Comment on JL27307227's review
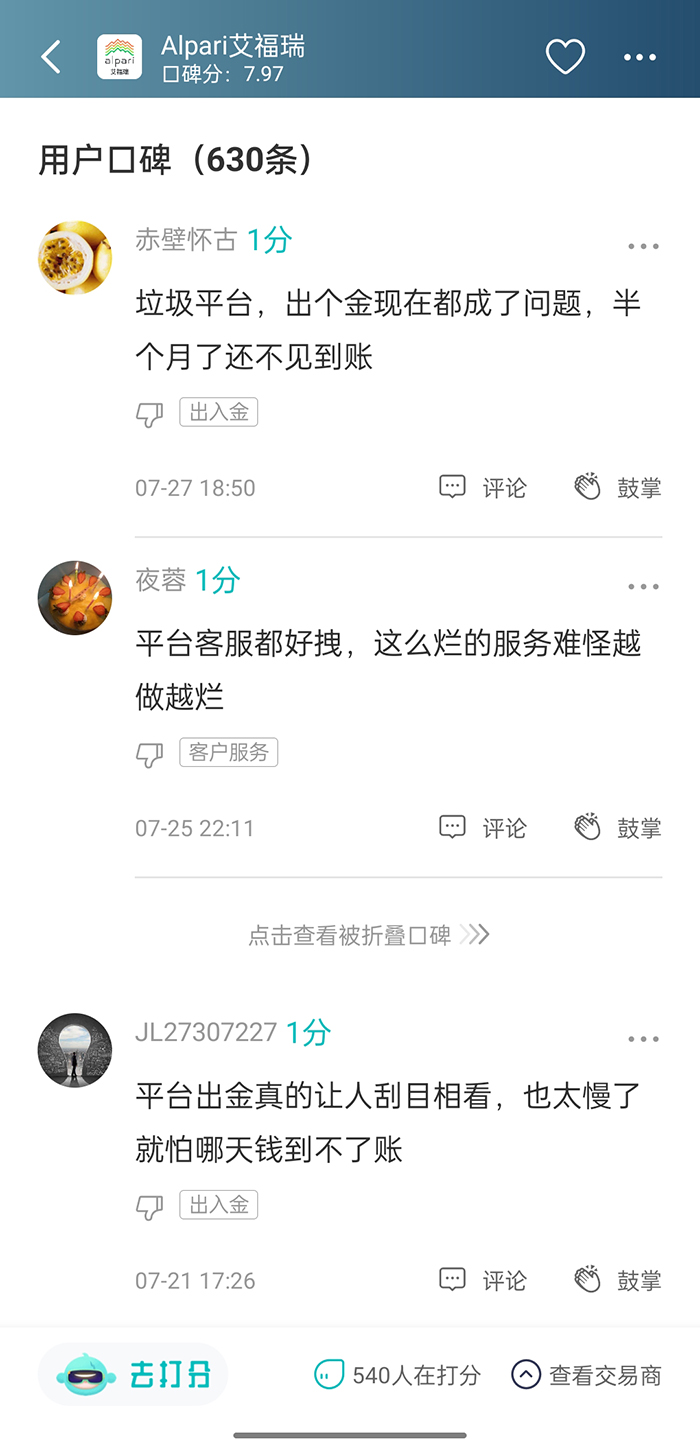The height and width of the screenshot is (1452, 700). point(483,1280)
